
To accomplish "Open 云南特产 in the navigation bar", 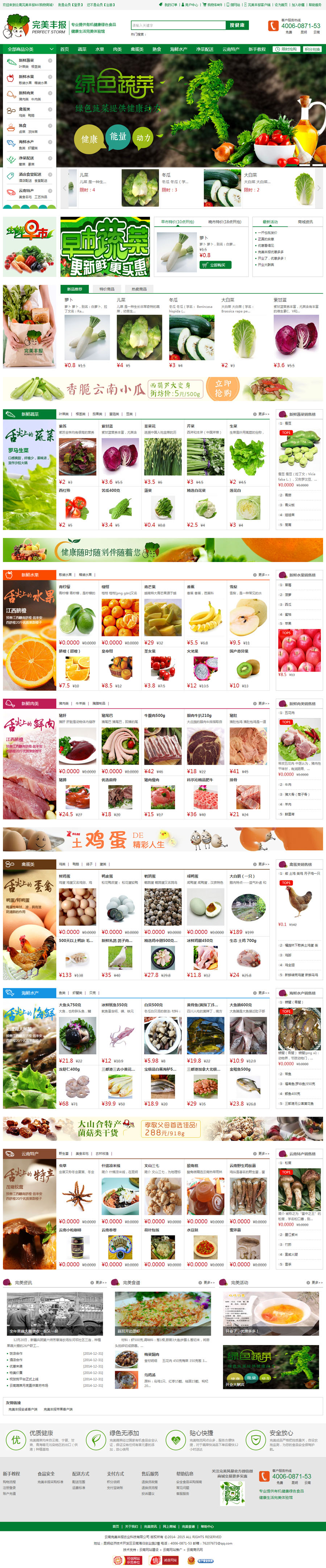I will 230,49.
